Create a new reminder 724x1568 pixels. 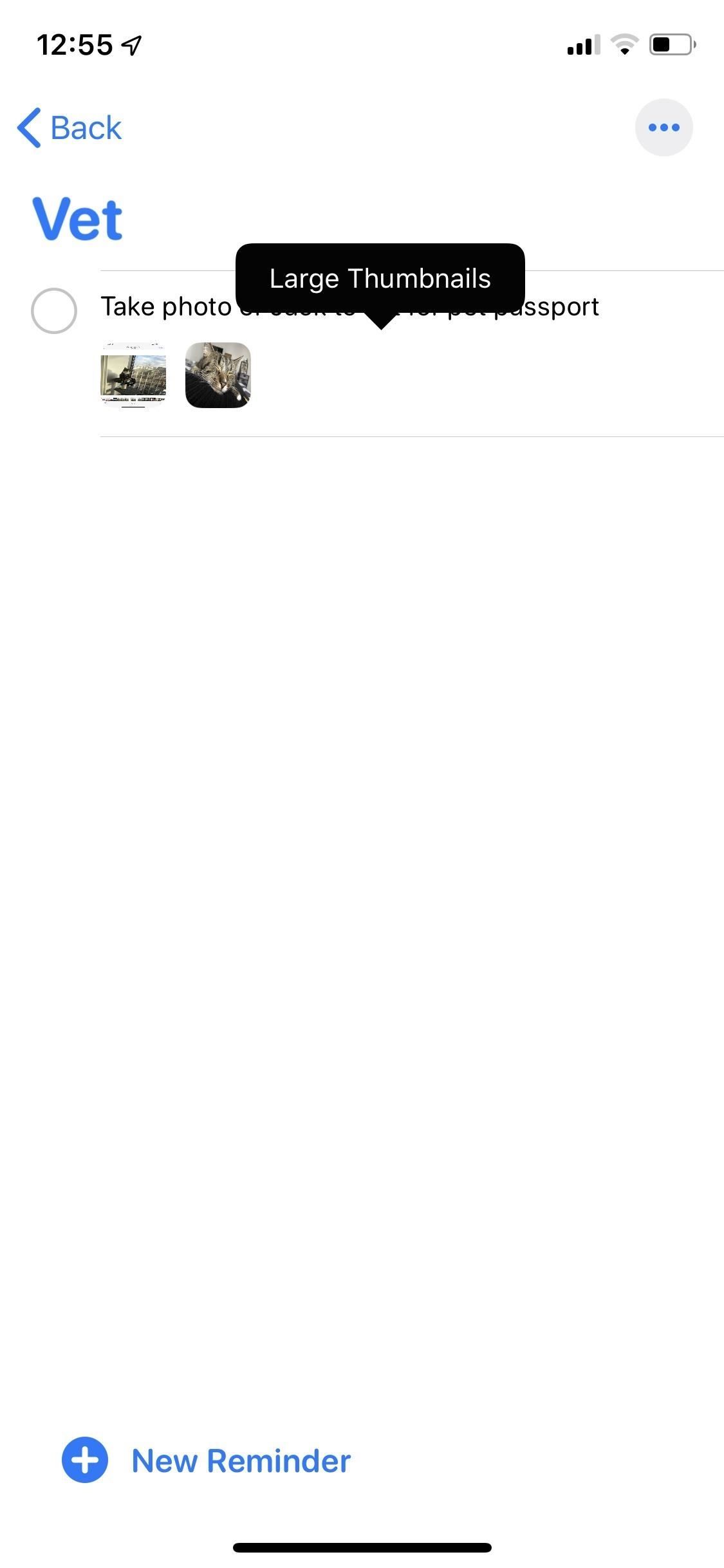pos(206,1461)
